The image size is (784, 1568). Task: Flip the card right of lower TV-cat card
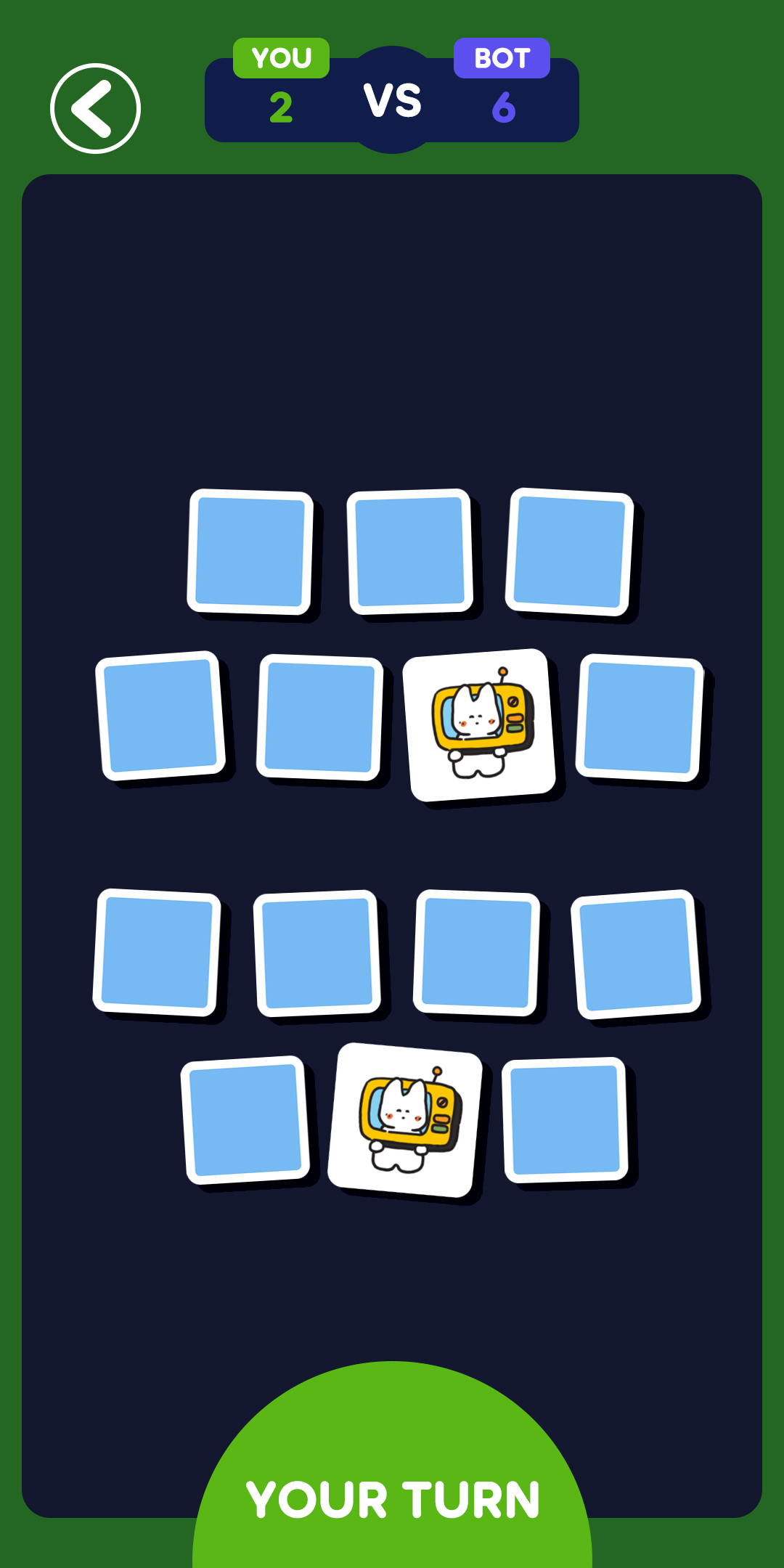click(x=565, y=1119)
